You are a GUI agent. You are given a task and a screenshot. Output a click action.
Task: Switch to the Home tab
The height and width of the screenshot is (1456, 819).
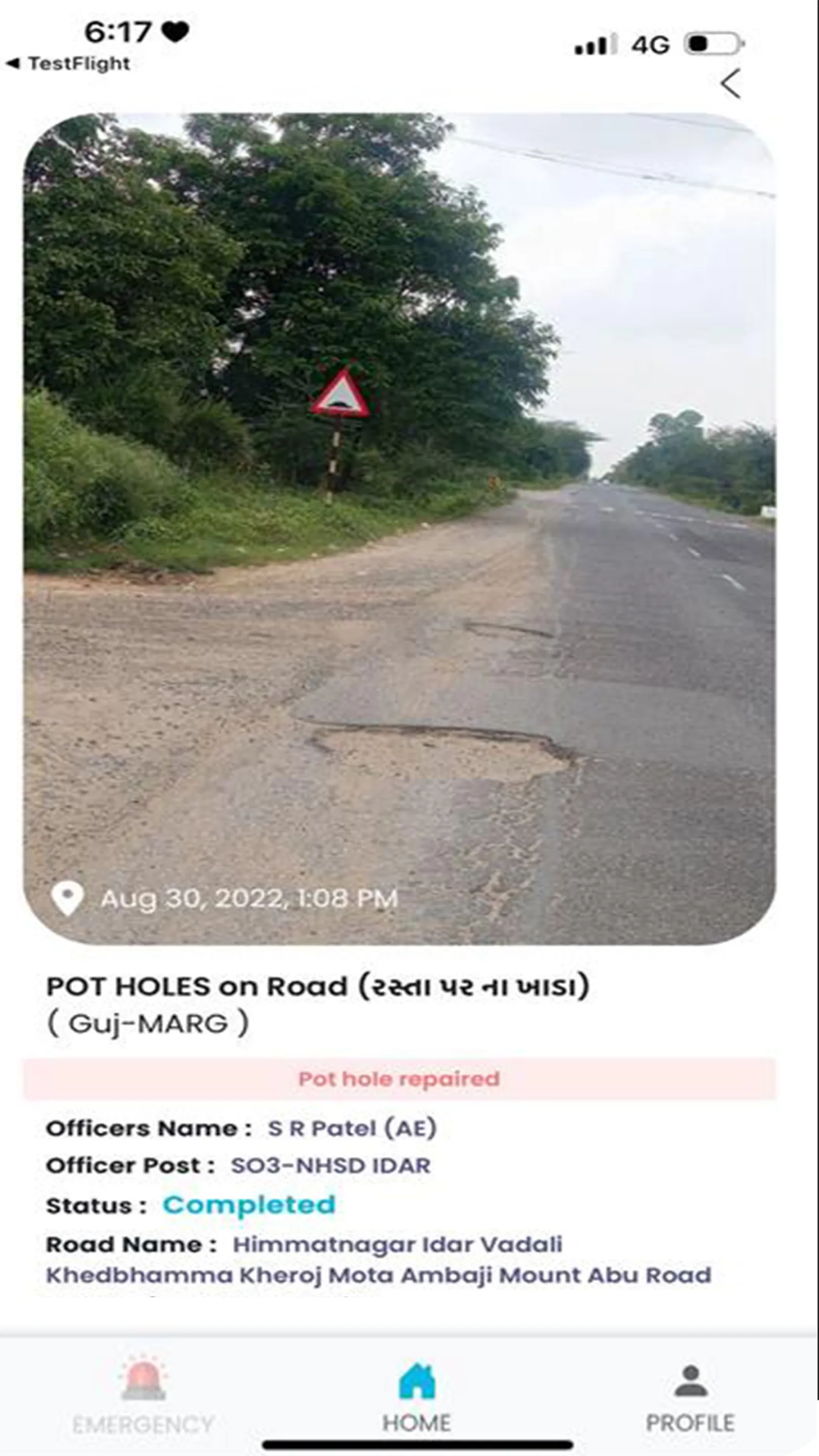click(417, 1398)
